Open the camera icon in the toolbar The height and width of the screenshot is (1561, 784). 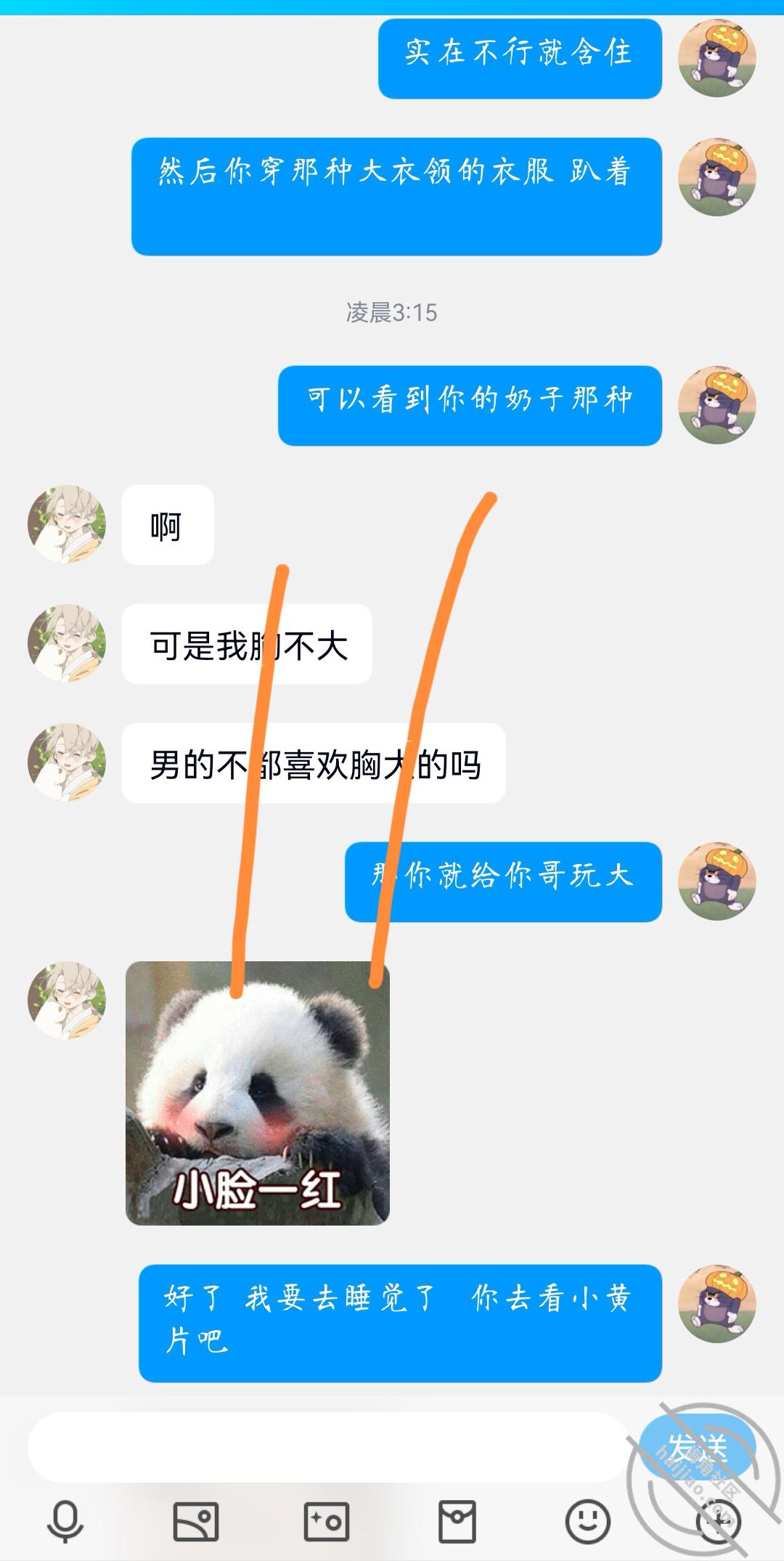pyautogui.click(x=327, y=1521)
